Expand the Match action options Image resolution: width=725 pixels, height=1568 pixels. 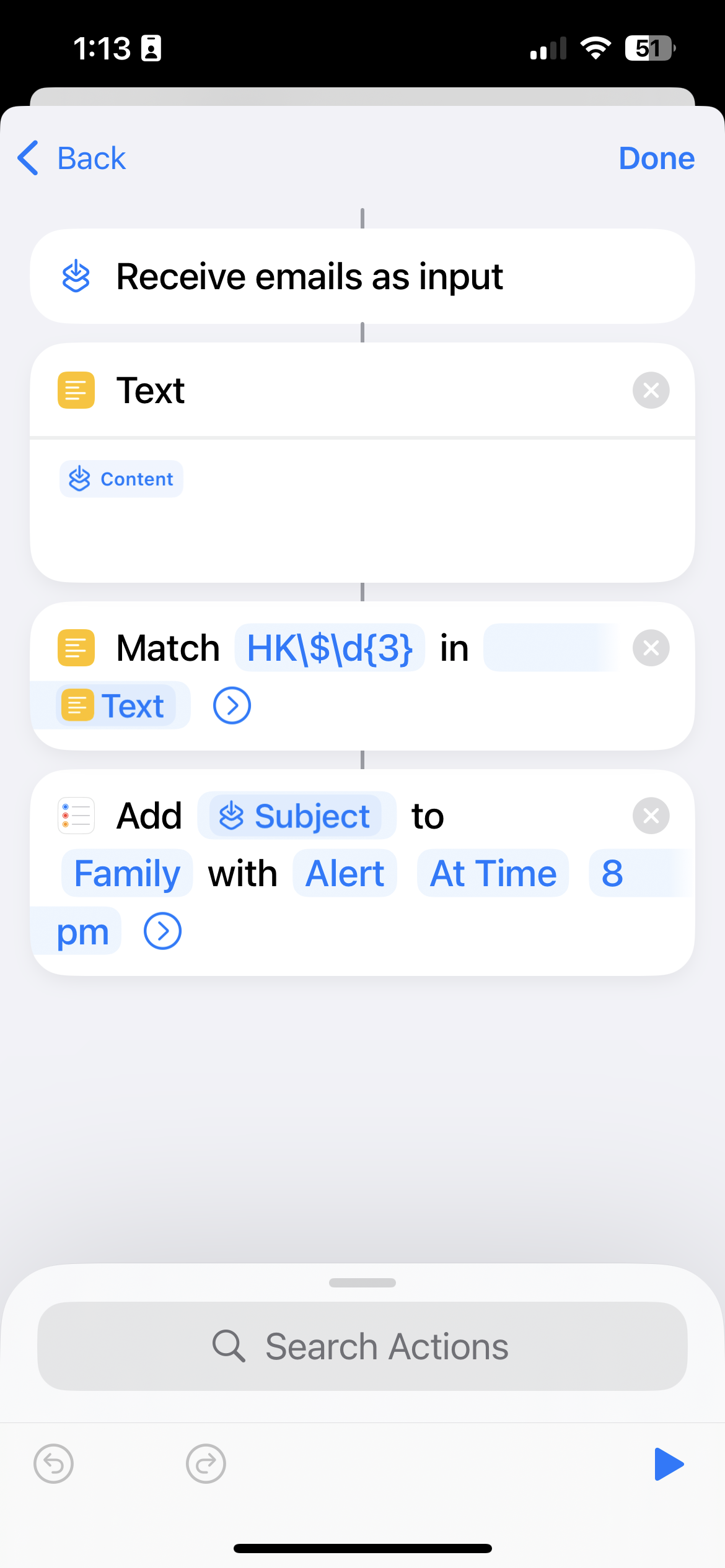click(x=232, y=705)
